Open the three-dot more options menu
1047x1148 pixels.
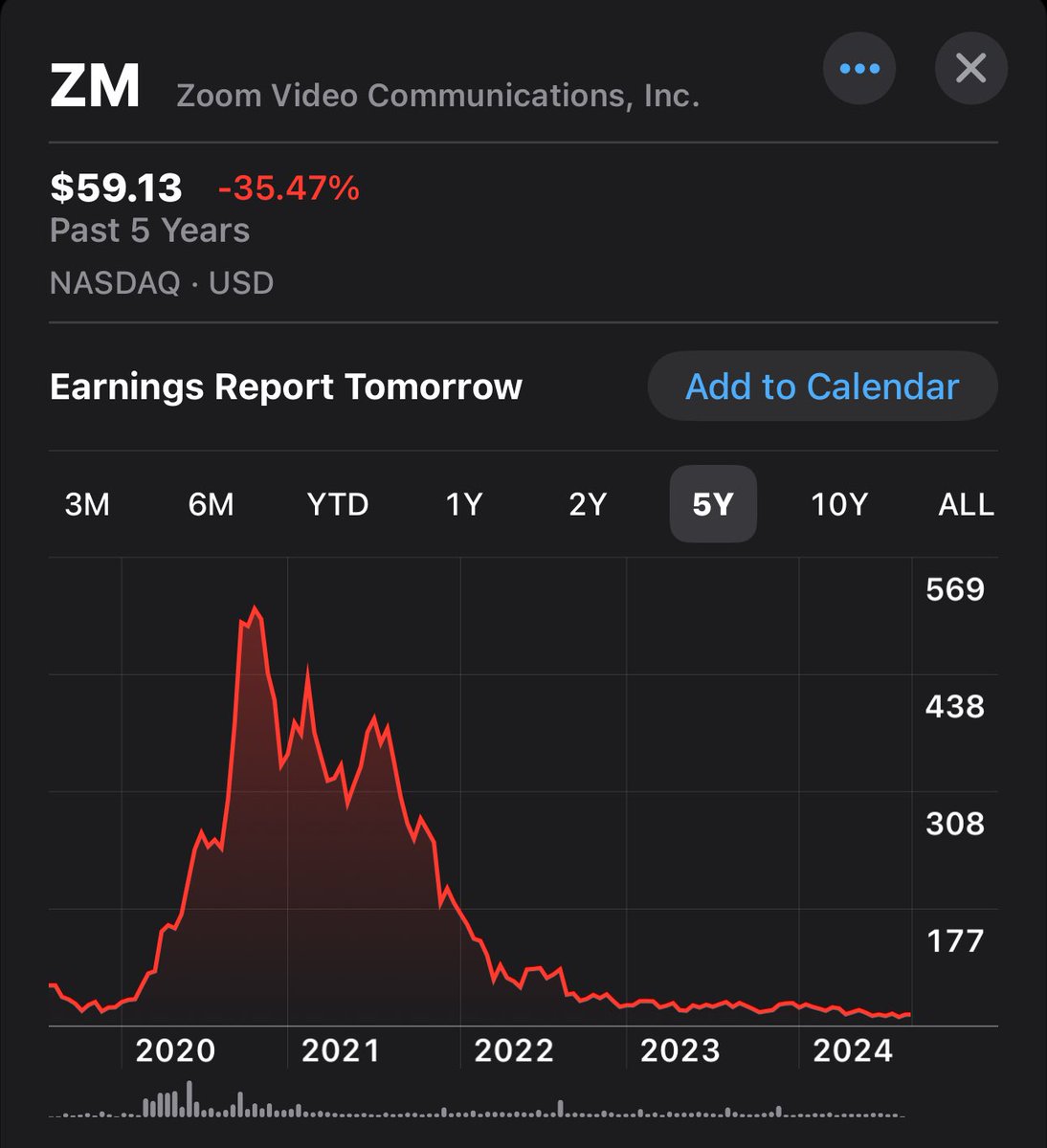(858, 69)
